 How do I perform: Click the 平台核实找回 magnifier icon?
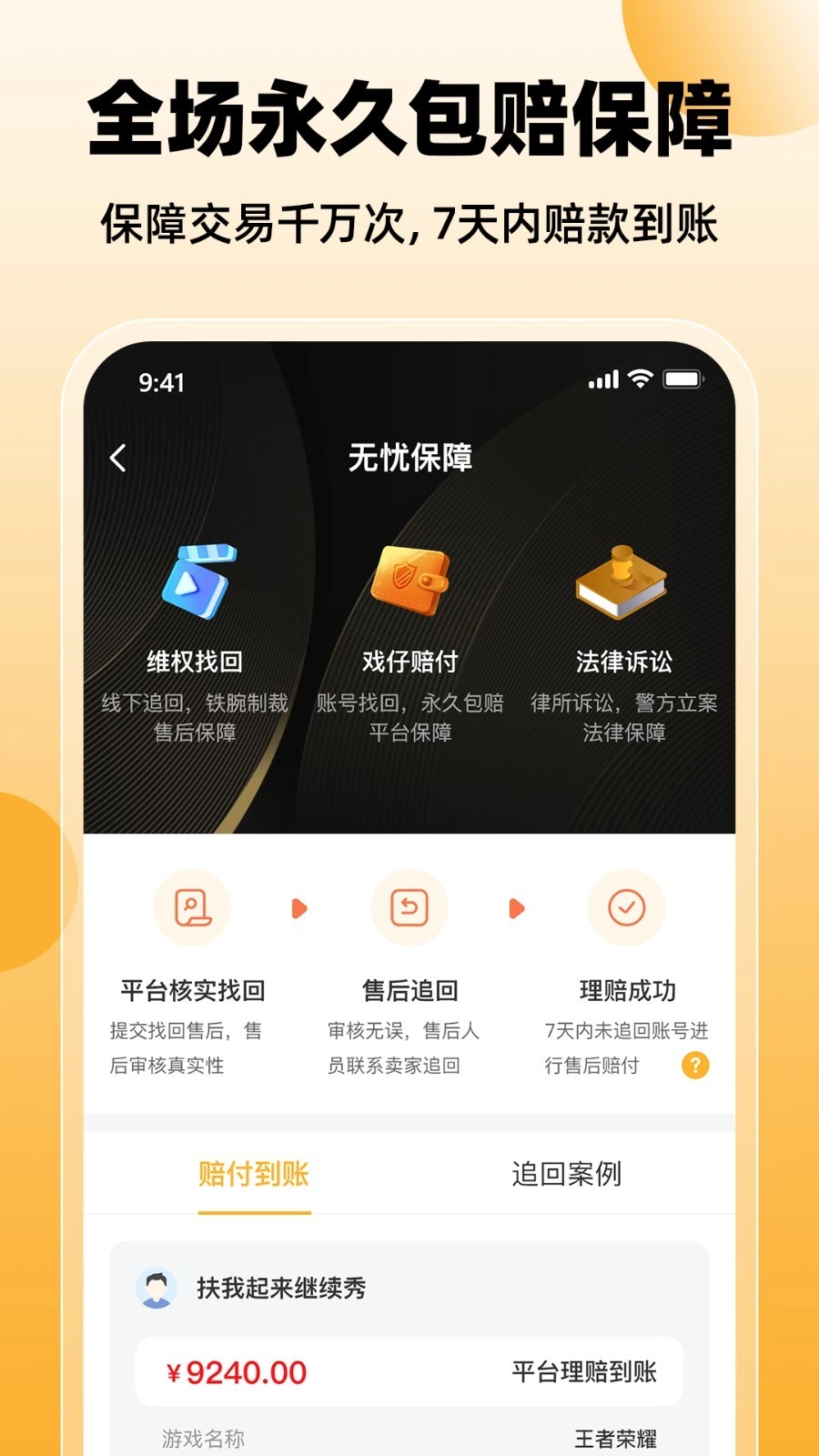[192, 908]
